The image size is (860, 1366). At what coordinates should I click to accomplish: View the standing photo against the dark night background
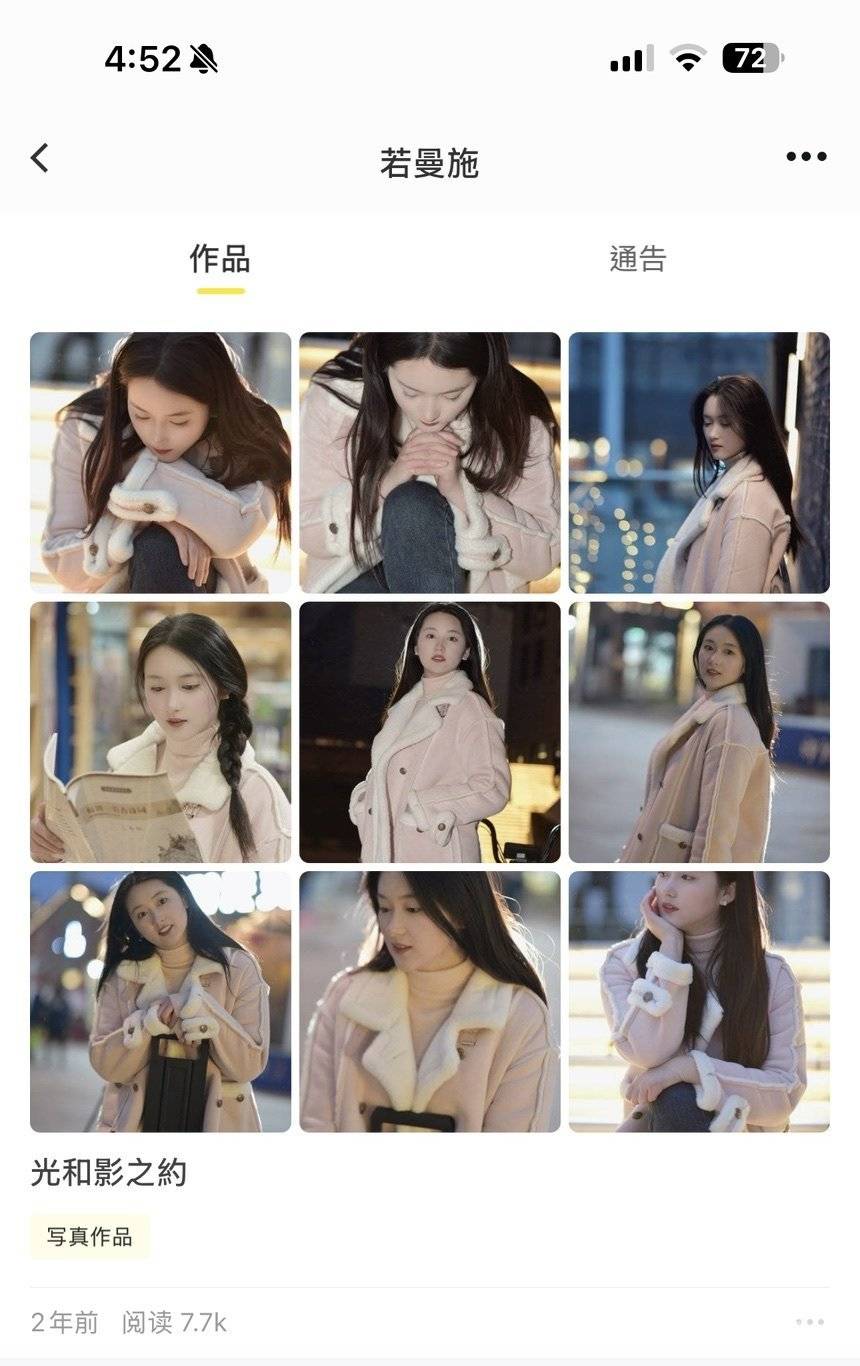tap(430, 732)
